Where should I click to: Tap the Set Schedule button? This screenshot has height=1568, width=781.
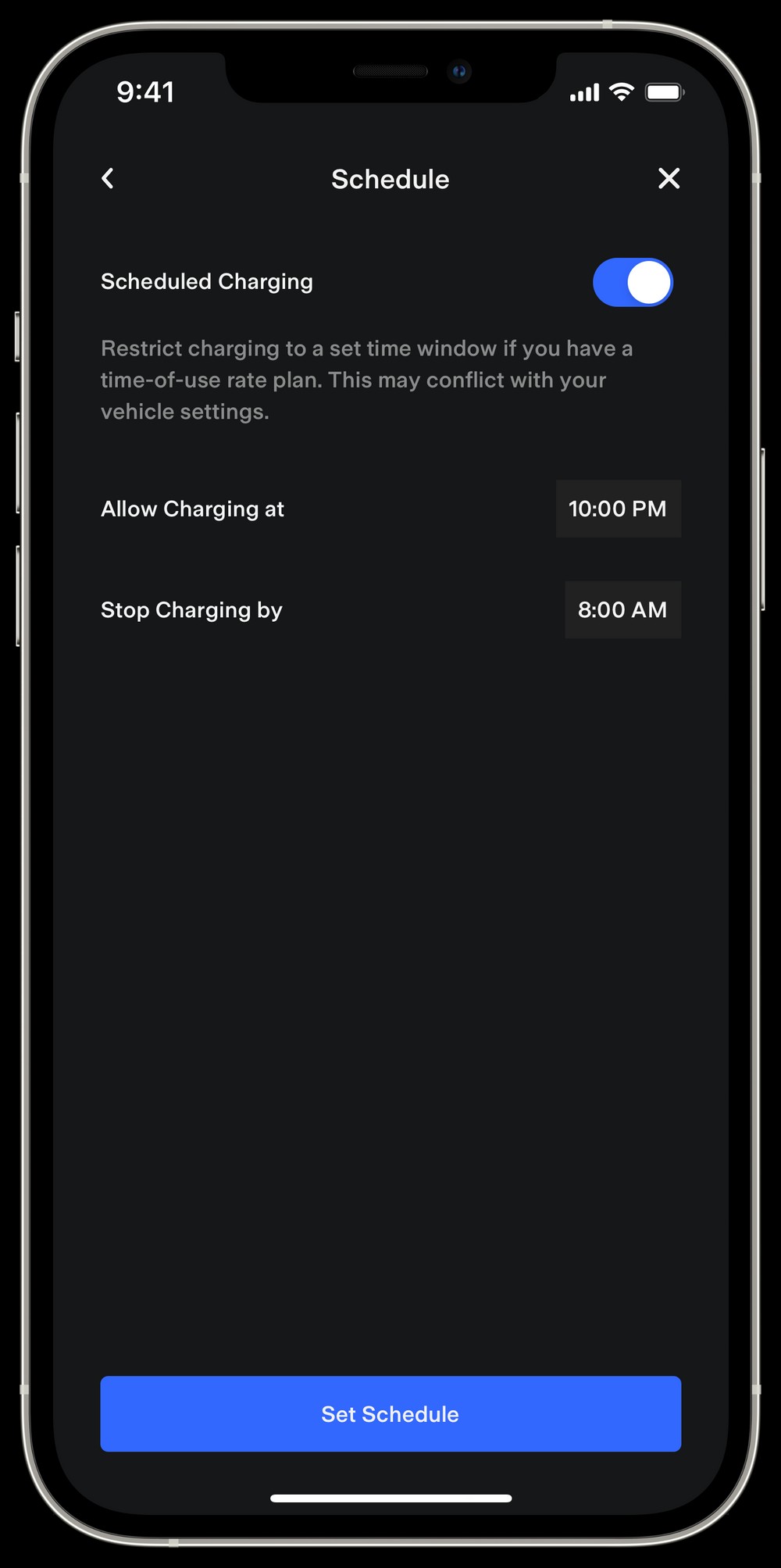pos(390,1414)
